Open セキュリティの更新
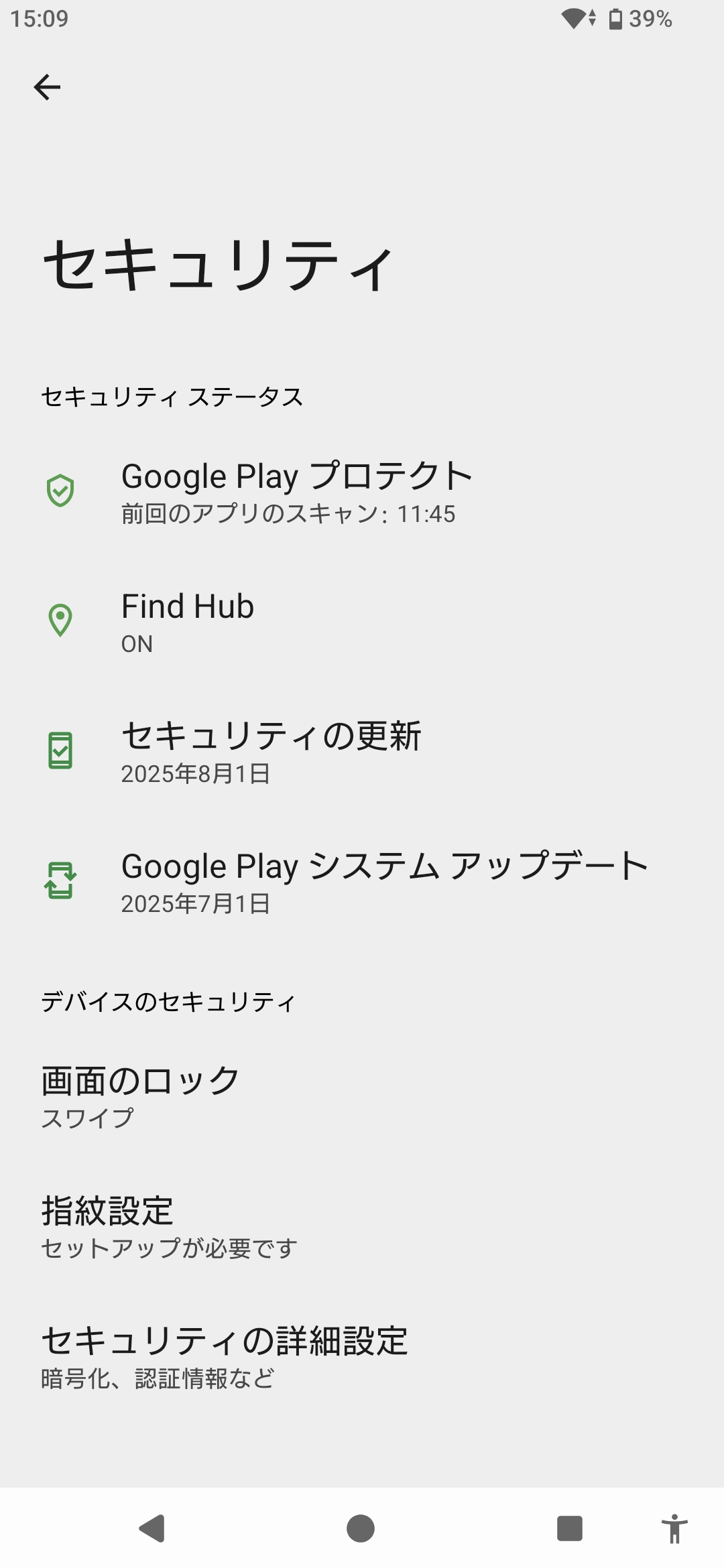724x1568 pixels. click(x=362, y=751)
